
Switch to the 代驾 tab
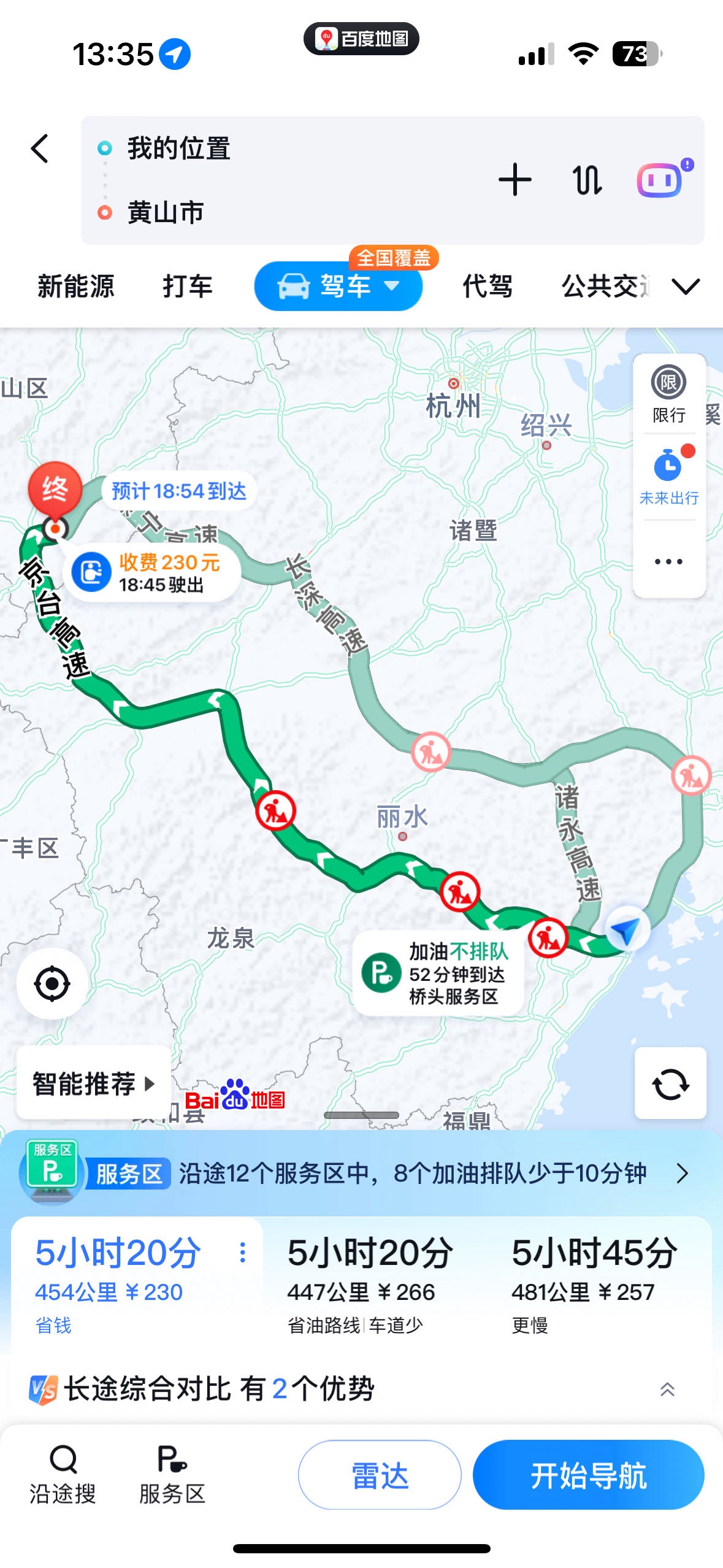tap(488, 286)
